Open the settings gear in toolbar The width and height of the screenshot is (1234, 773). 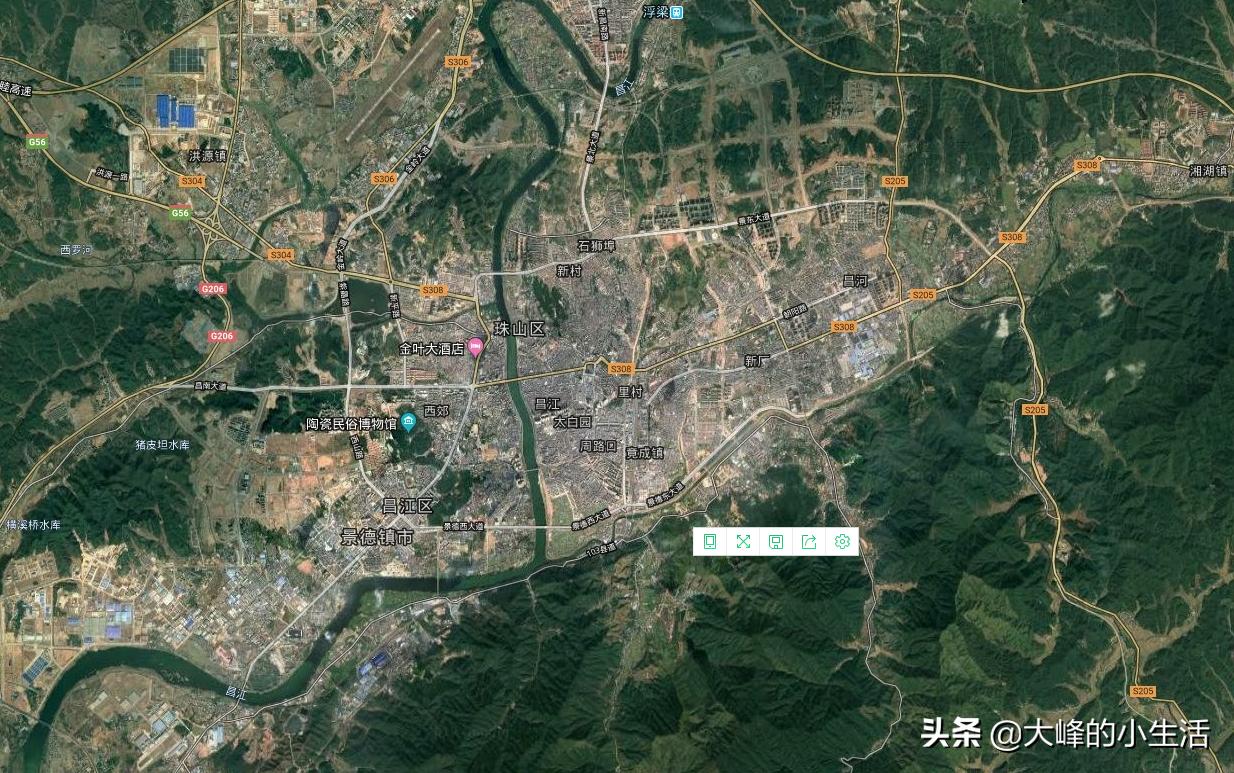[842, 541]
